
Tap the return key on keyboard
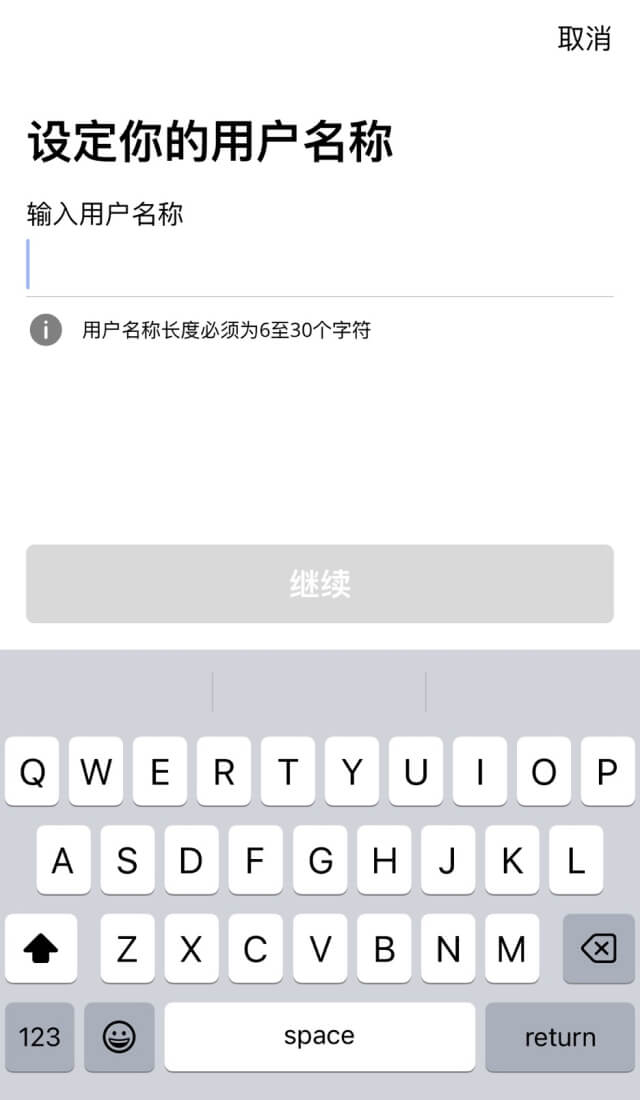tap(560, 1037)
